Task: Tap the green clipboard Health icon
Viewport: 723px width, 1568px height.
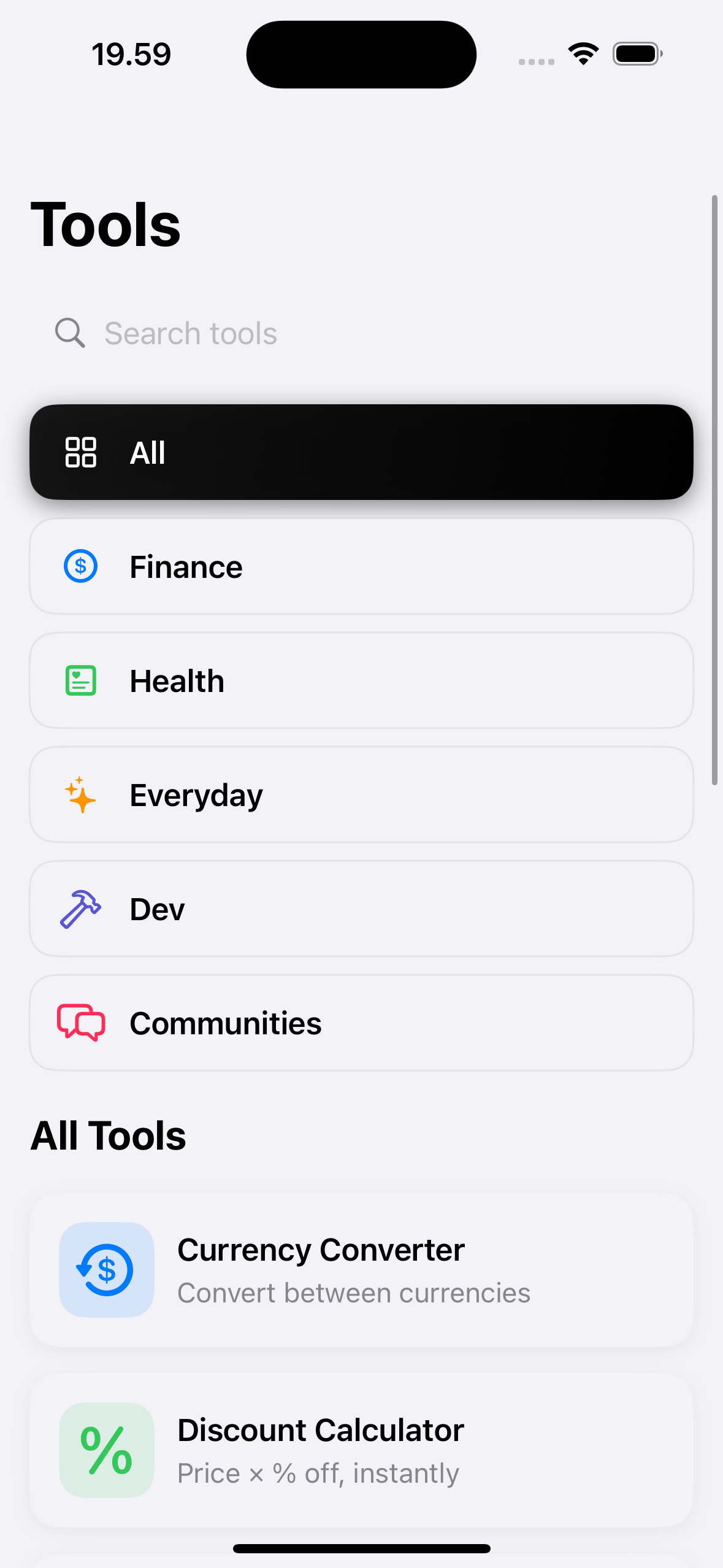Action: tap(80, 680)
